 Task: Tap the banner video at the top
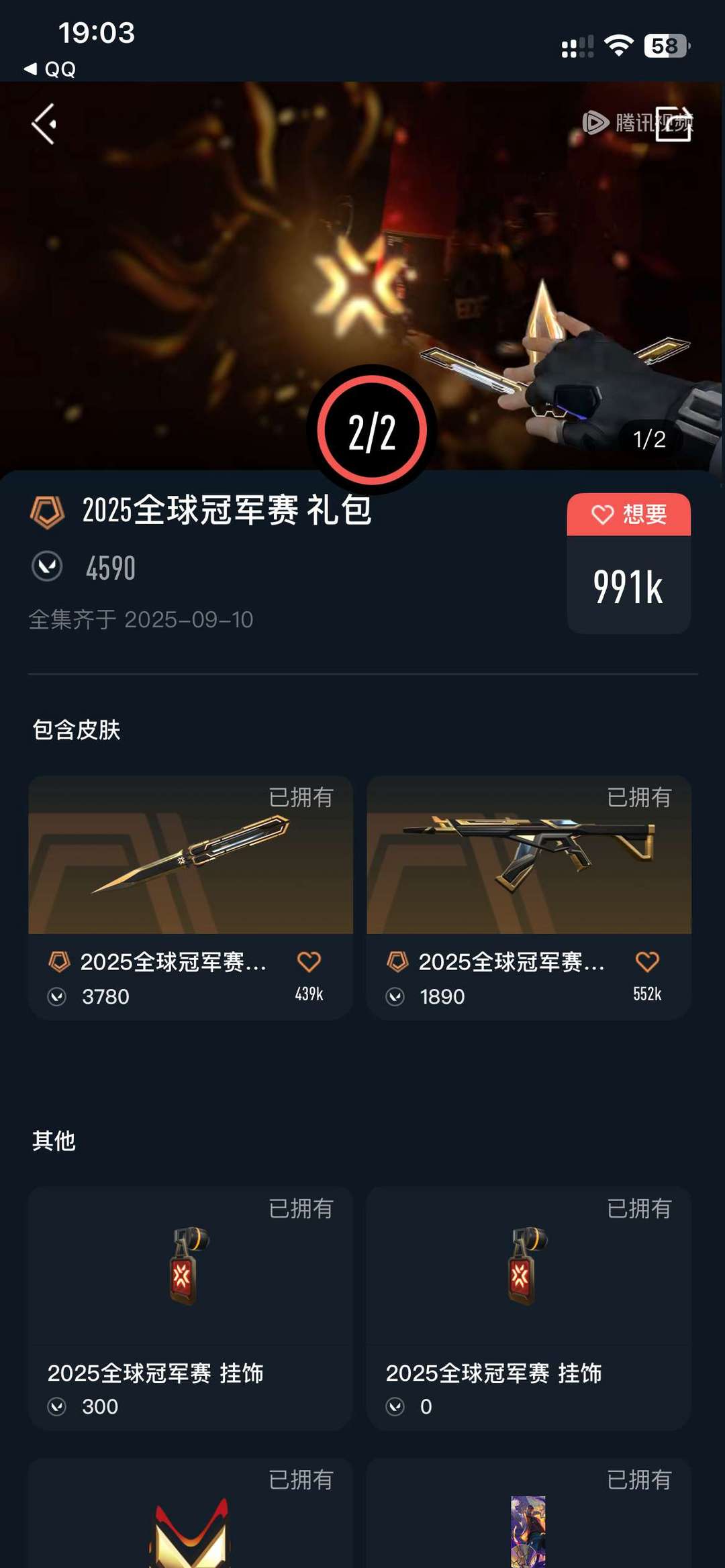coord(201,268)
